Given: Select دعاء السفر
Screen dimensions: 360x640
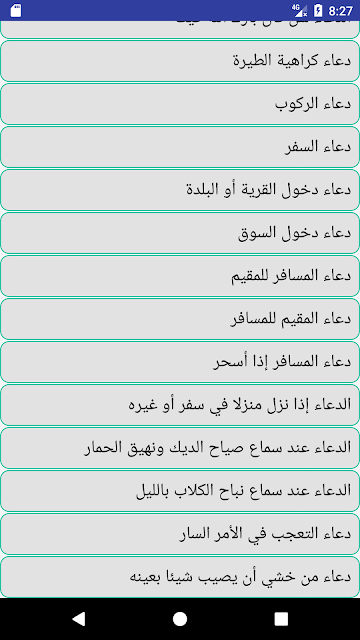Looking at the screenshot, I should pos(180,147).
